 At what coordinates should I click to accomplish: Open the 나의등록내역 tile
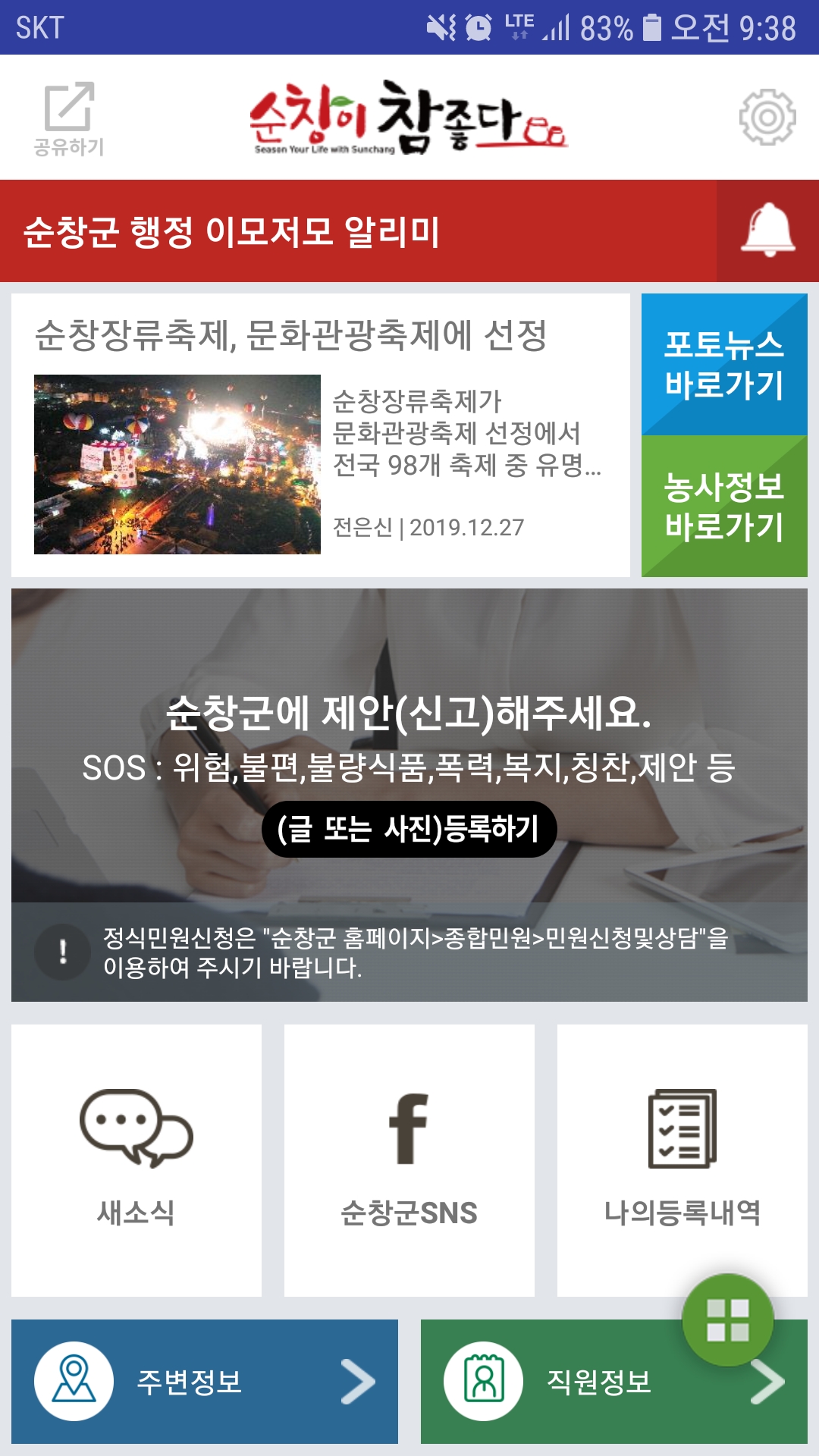(682, 1160)
